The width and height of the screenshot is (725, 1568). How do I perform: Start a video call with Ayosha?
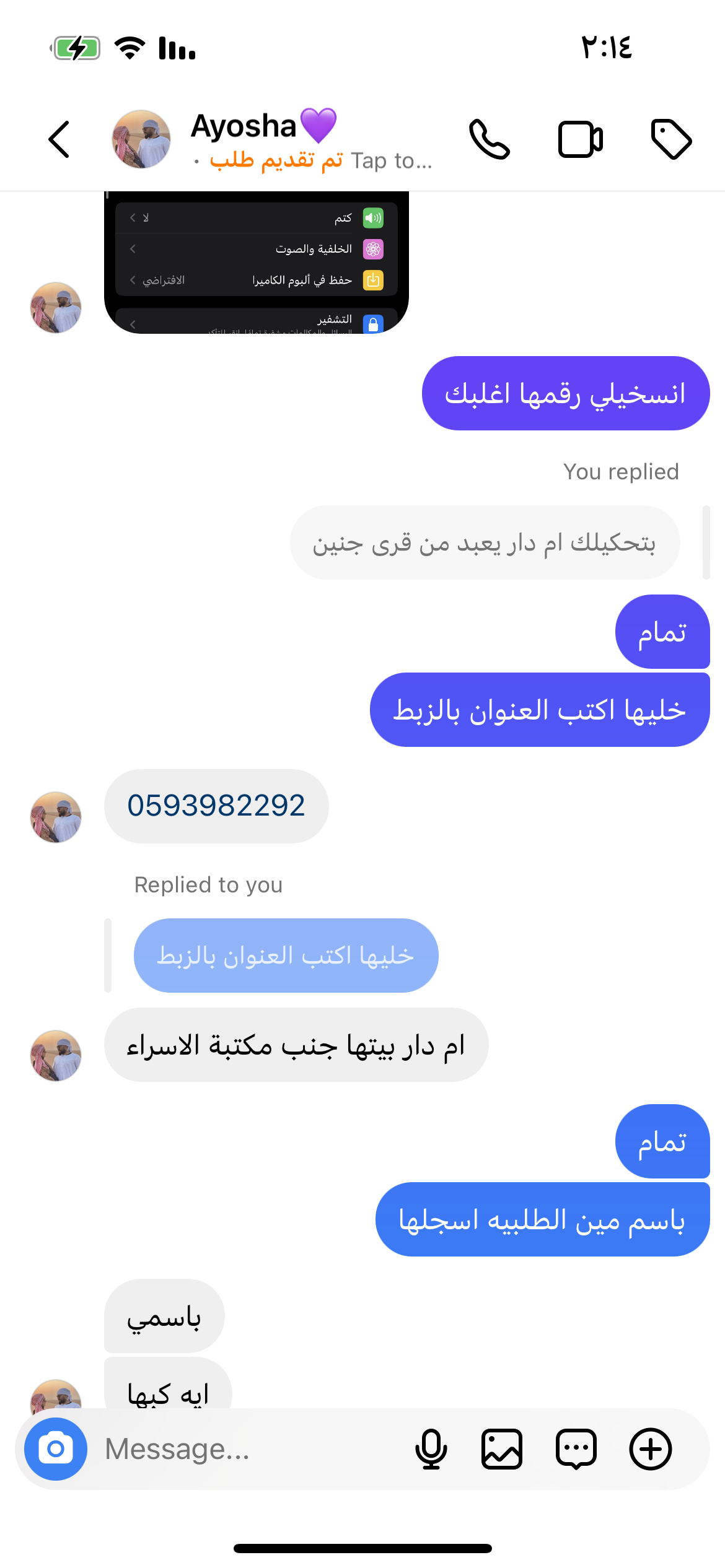tap(580, 139)
